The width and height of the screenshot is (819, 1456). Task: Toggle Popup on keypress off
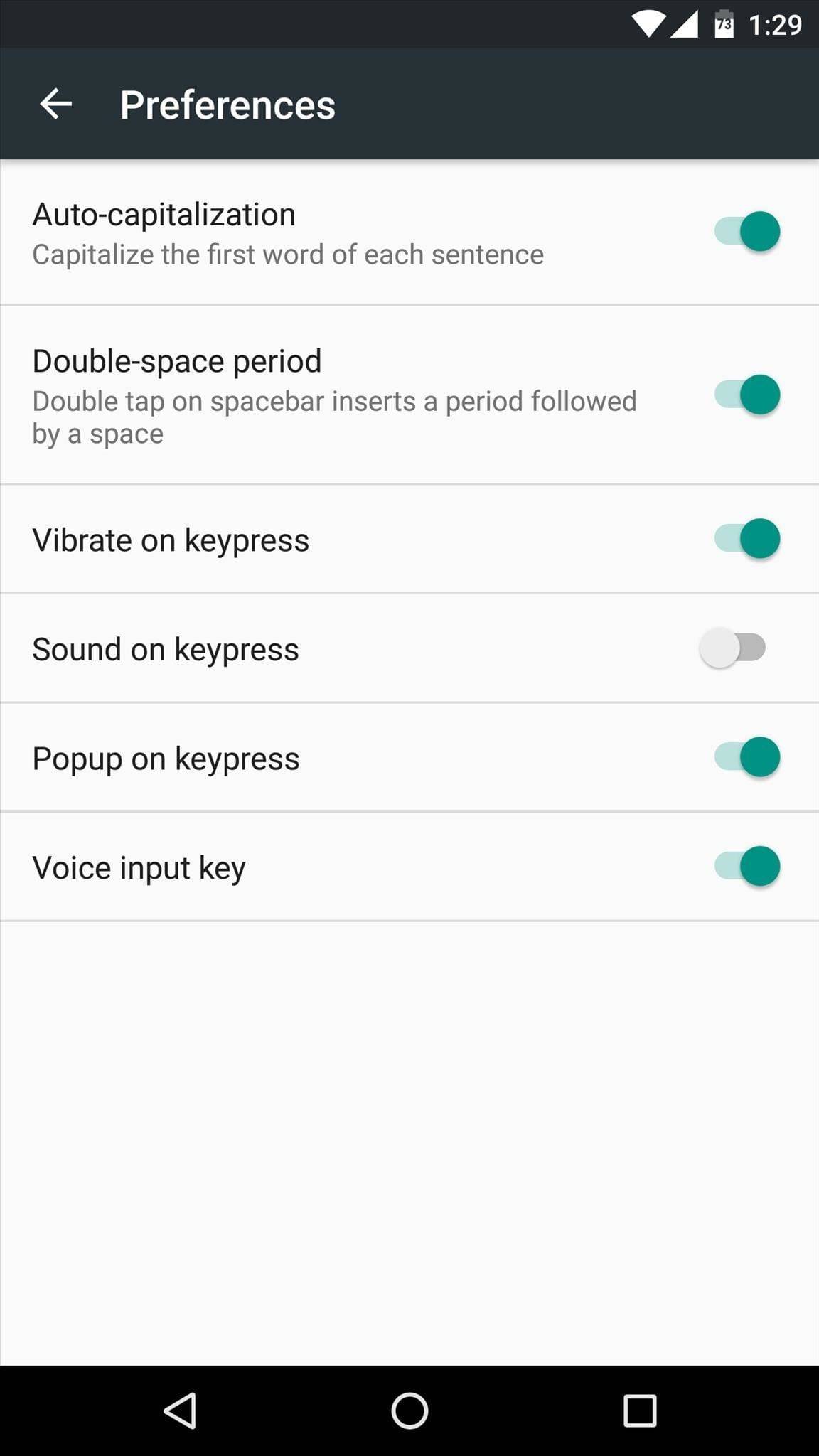click(746, 757)
